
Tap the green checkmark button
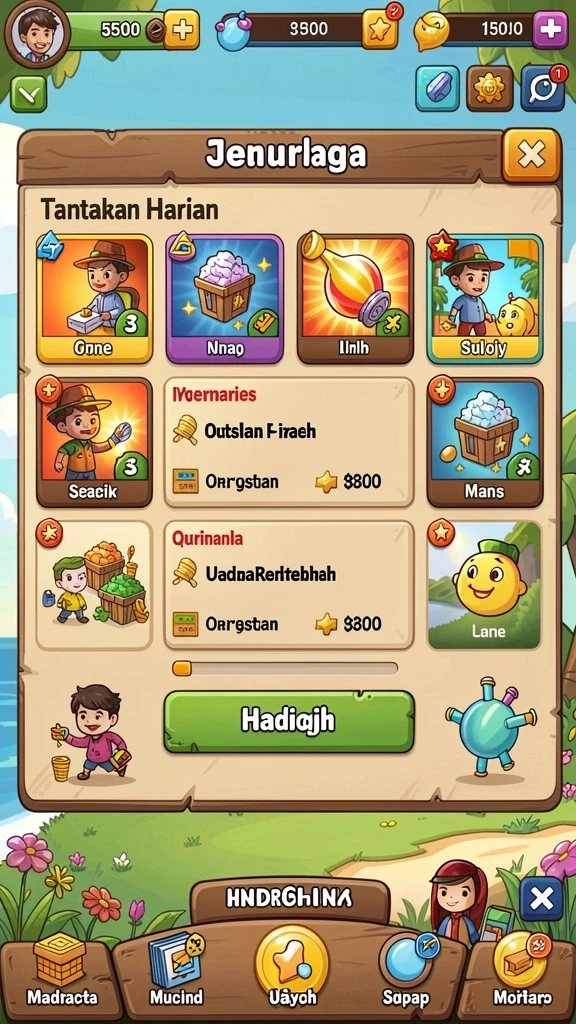[x=28, y=94]
